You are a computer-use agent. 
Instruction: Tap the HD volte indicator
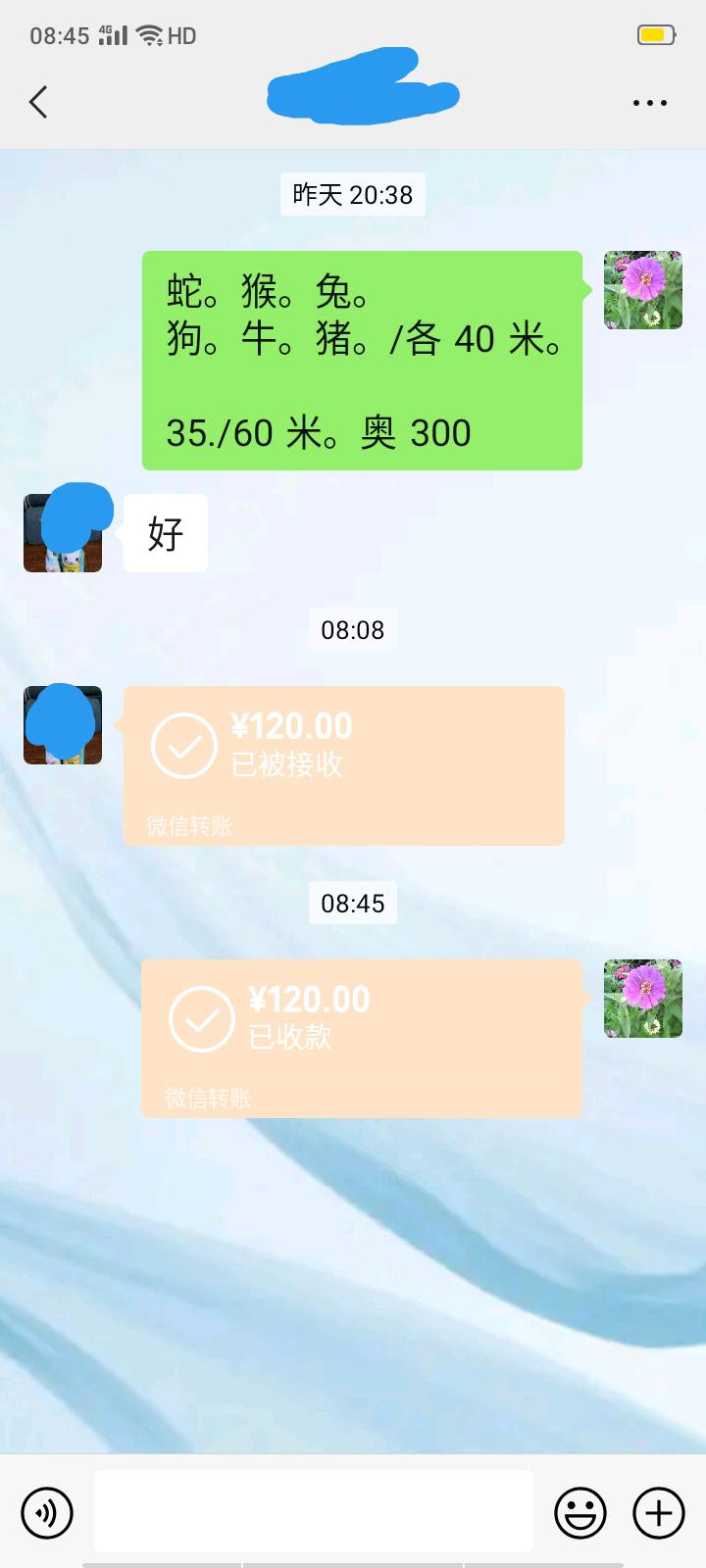[x=180, y=34]
